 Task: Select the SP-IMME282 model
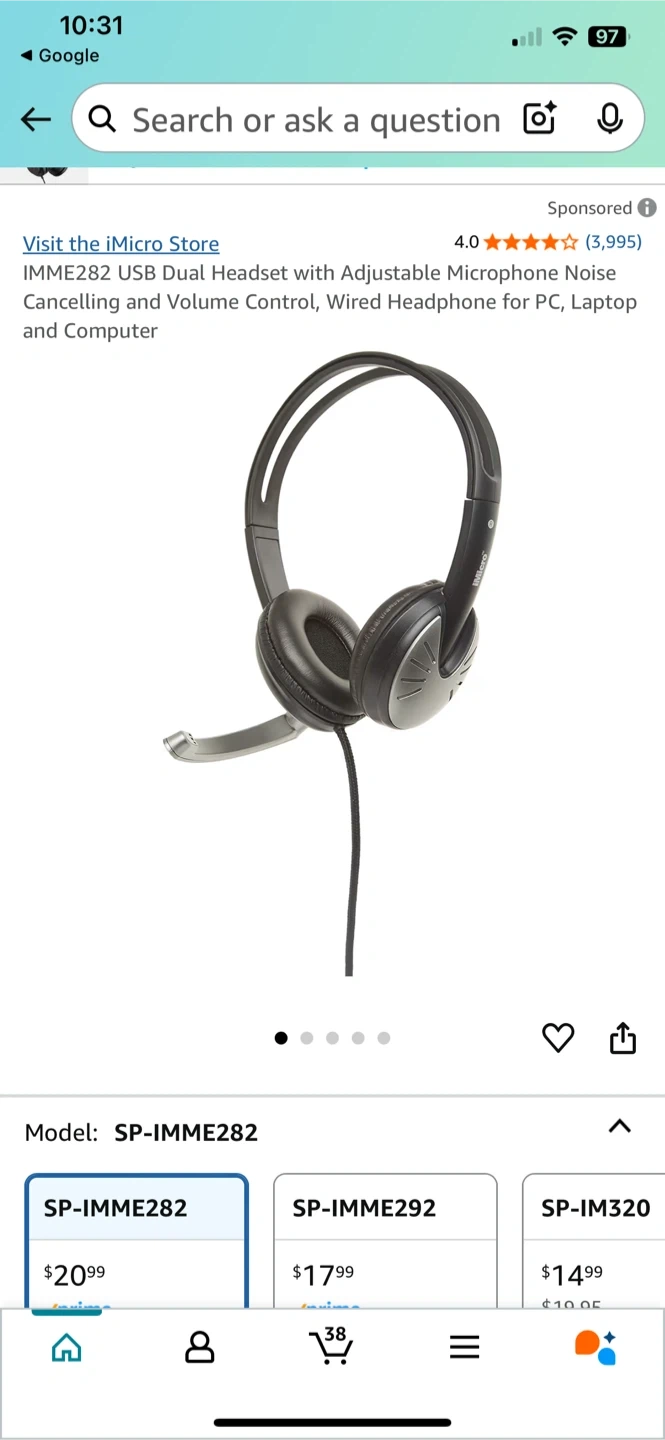click(136, 1240)
